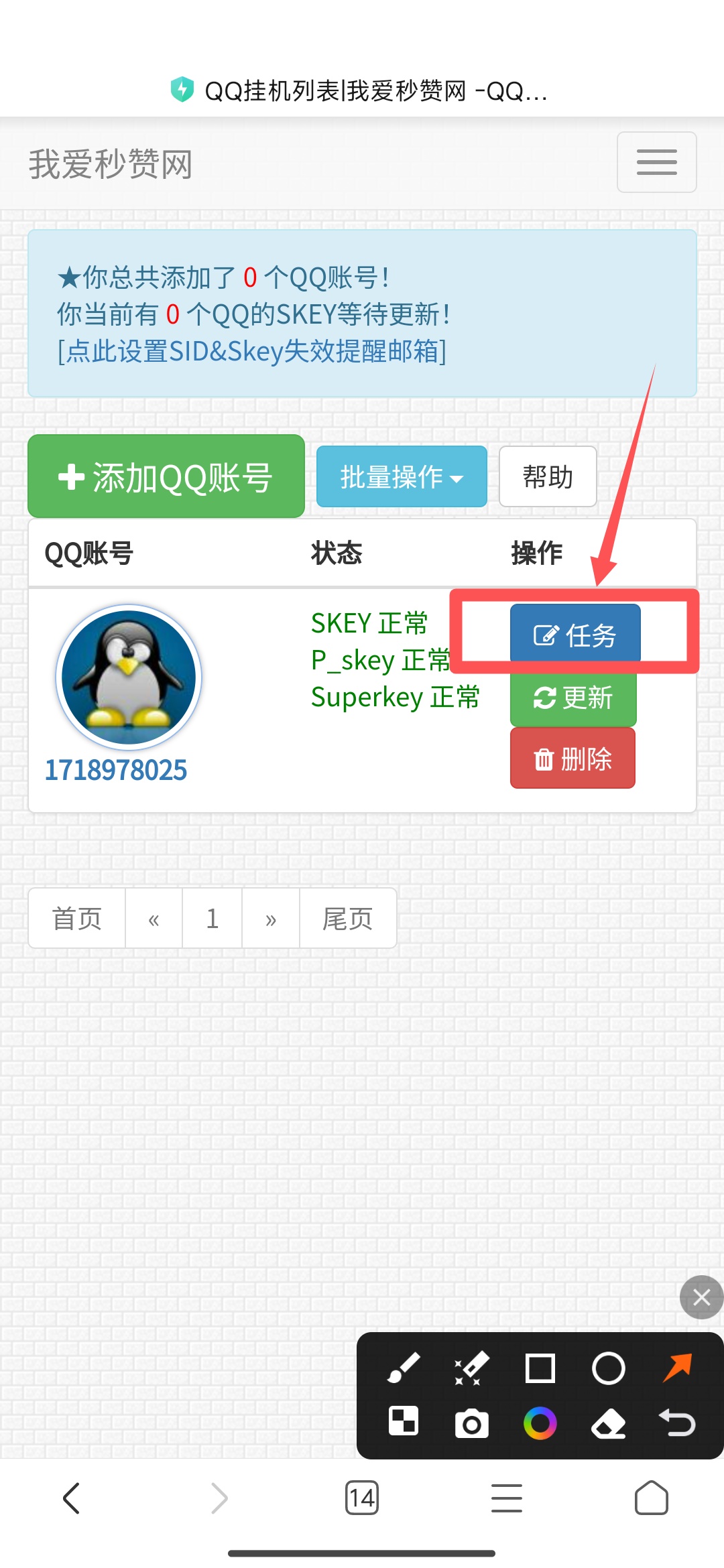The height and width of the screenshot is (1568, 724).
Task: Expand the 批量操作 dropdown
Action: (x=402, y=476)
